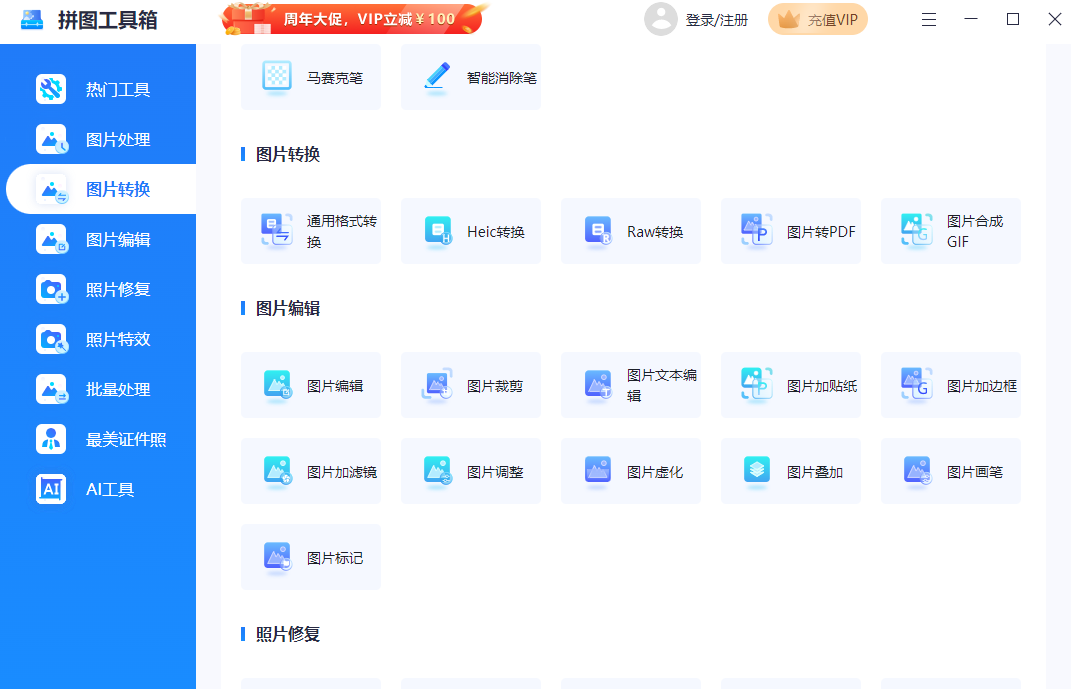Screen dimensions: 1071x689
Task: Launch 图片加滤镜 tool
Action: pyautogui.click(x=311, y=471)
